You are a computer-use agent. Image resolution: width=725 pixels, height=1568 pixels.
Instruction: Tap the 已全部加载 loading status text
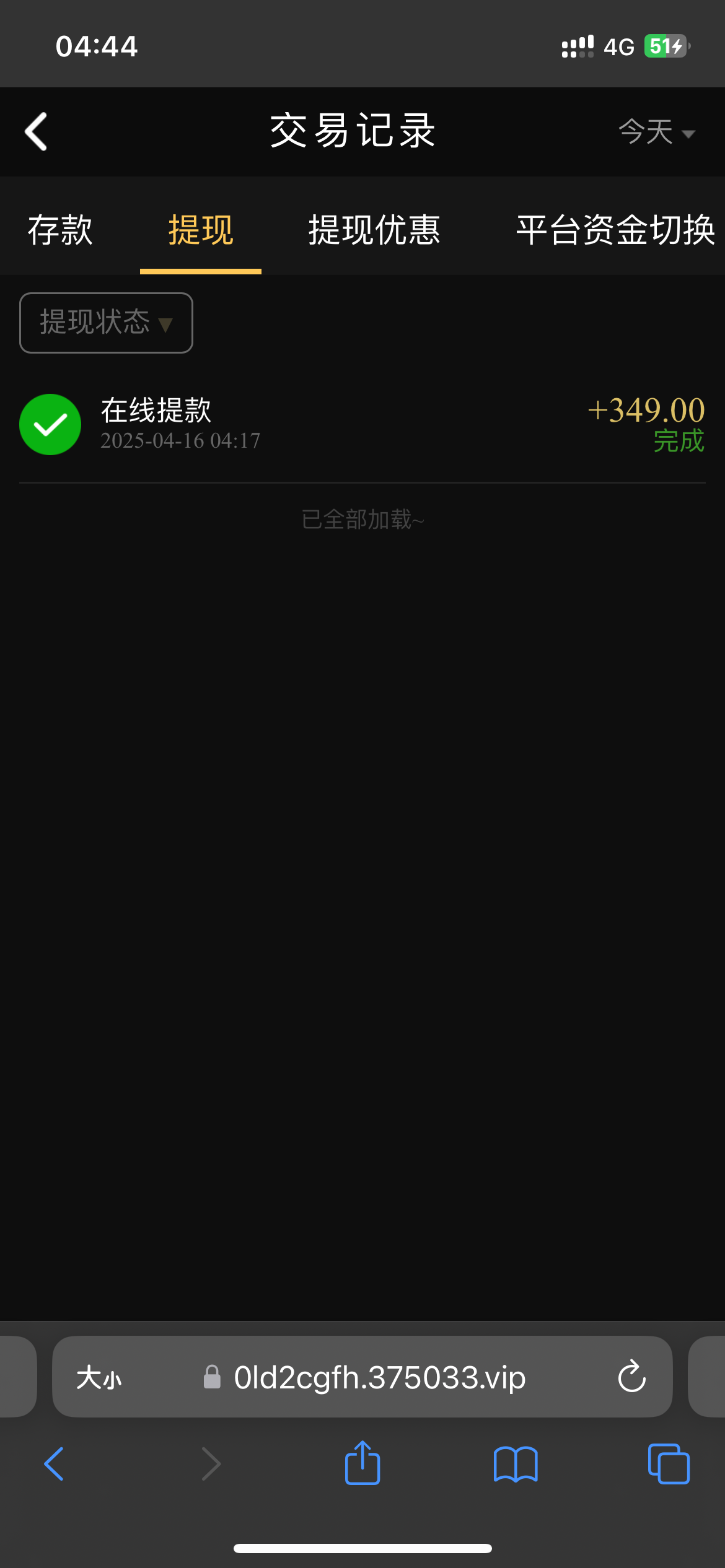[x=362, y=520]
